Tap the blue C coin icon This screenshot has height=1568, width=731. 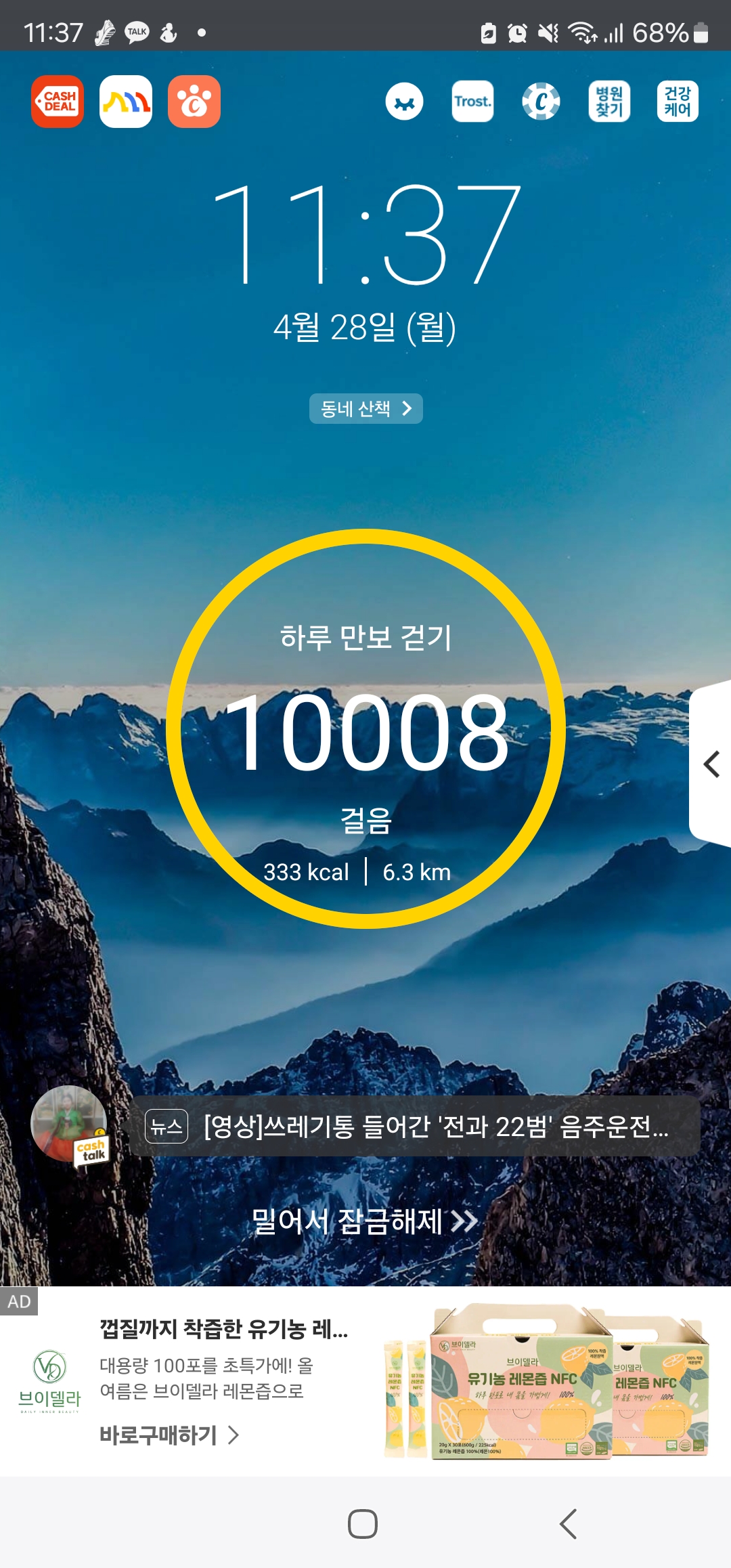click(541, 102)
